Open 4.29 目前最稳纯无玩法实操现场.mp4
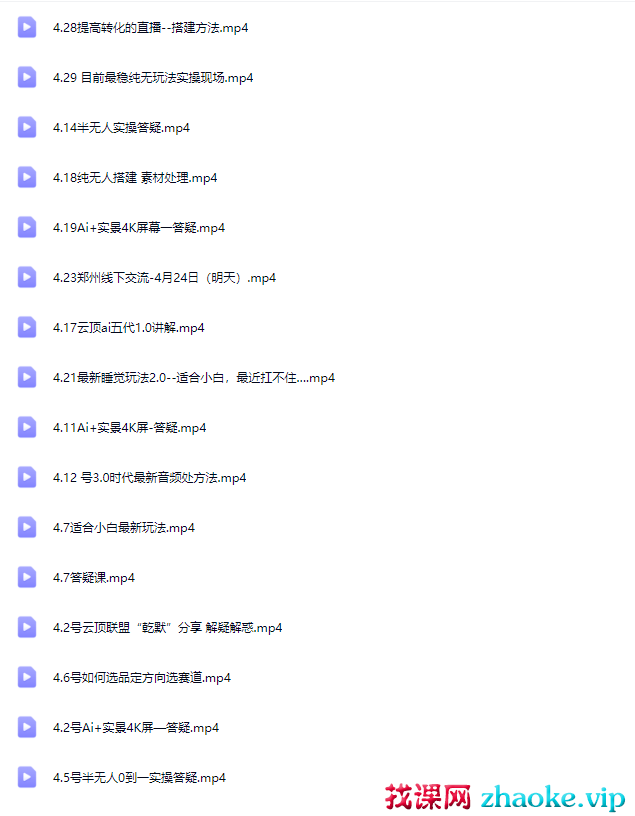The image size is (635, 816). pyautogui.click(x=152, y=78)
